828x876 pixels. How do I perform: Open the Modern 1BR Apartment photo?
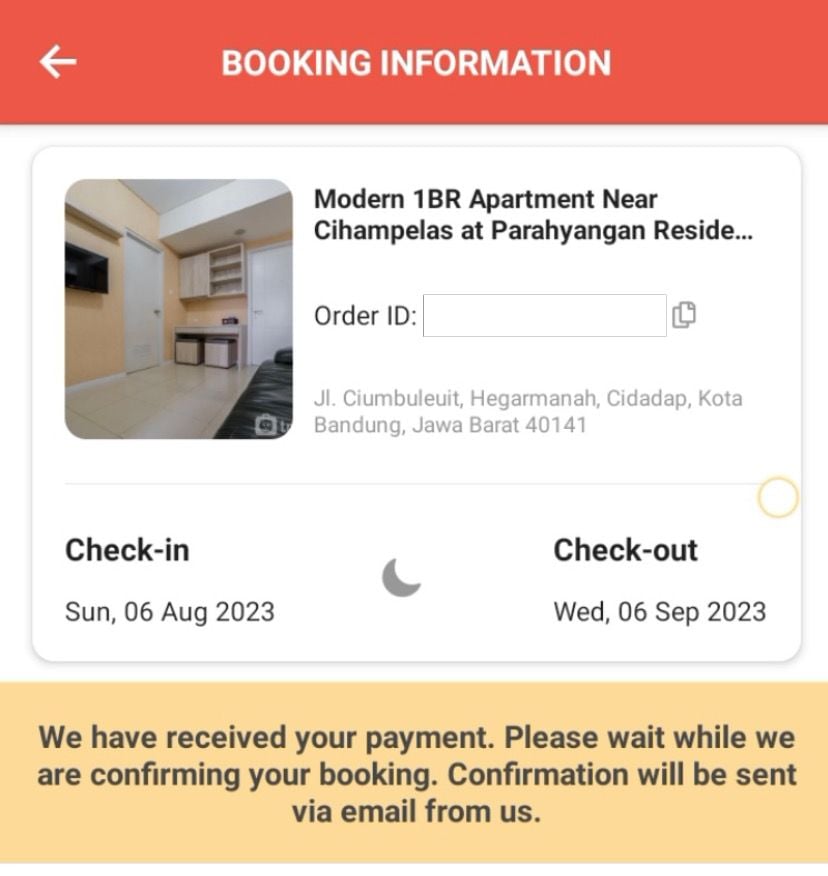tap(179, 309)
